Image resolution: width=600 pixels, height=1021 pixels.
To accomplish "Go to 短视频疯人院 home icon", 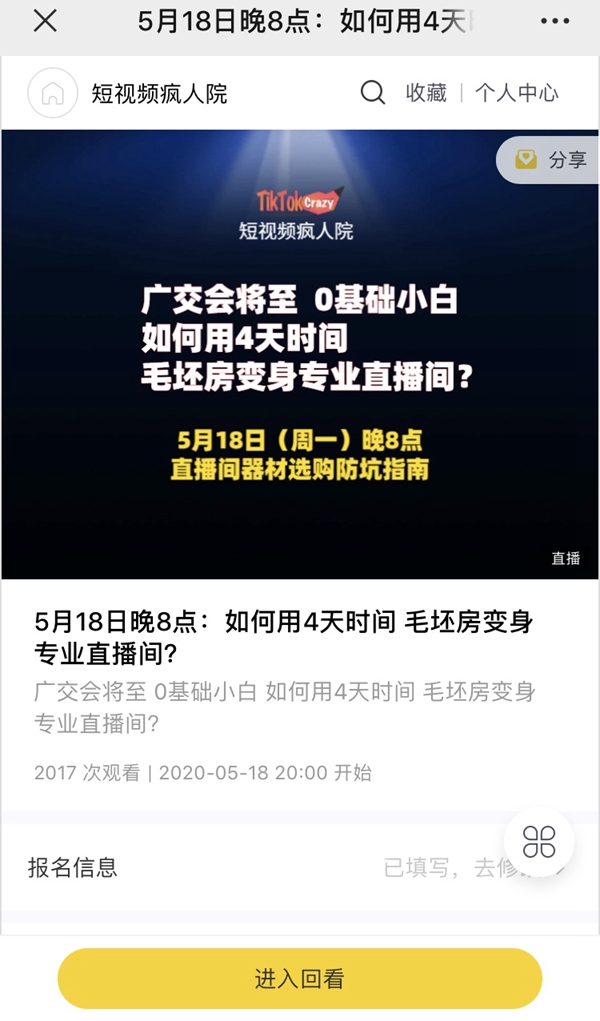I will coord(52,93).
